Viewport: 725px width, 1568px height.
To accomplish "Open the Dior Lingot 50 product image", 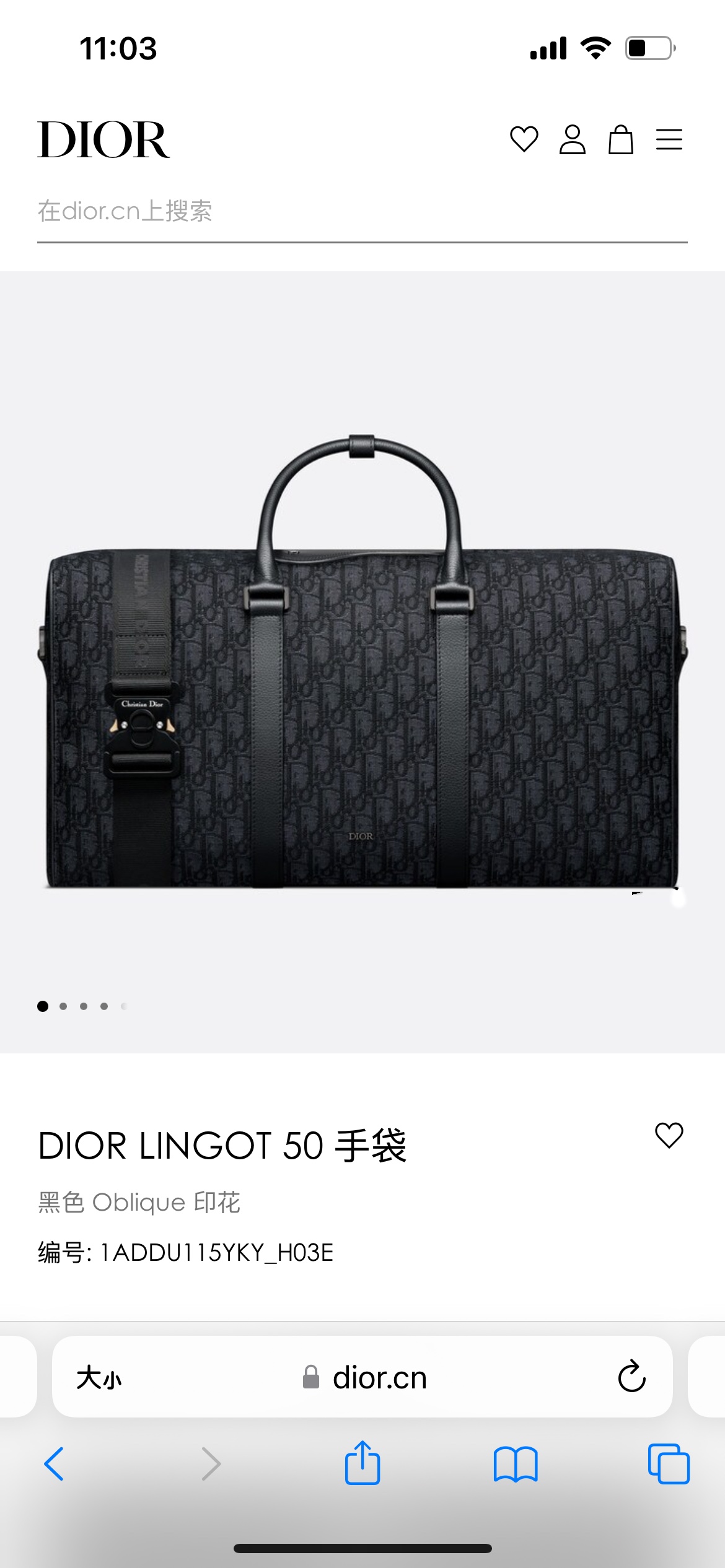I will pos(362,661).
